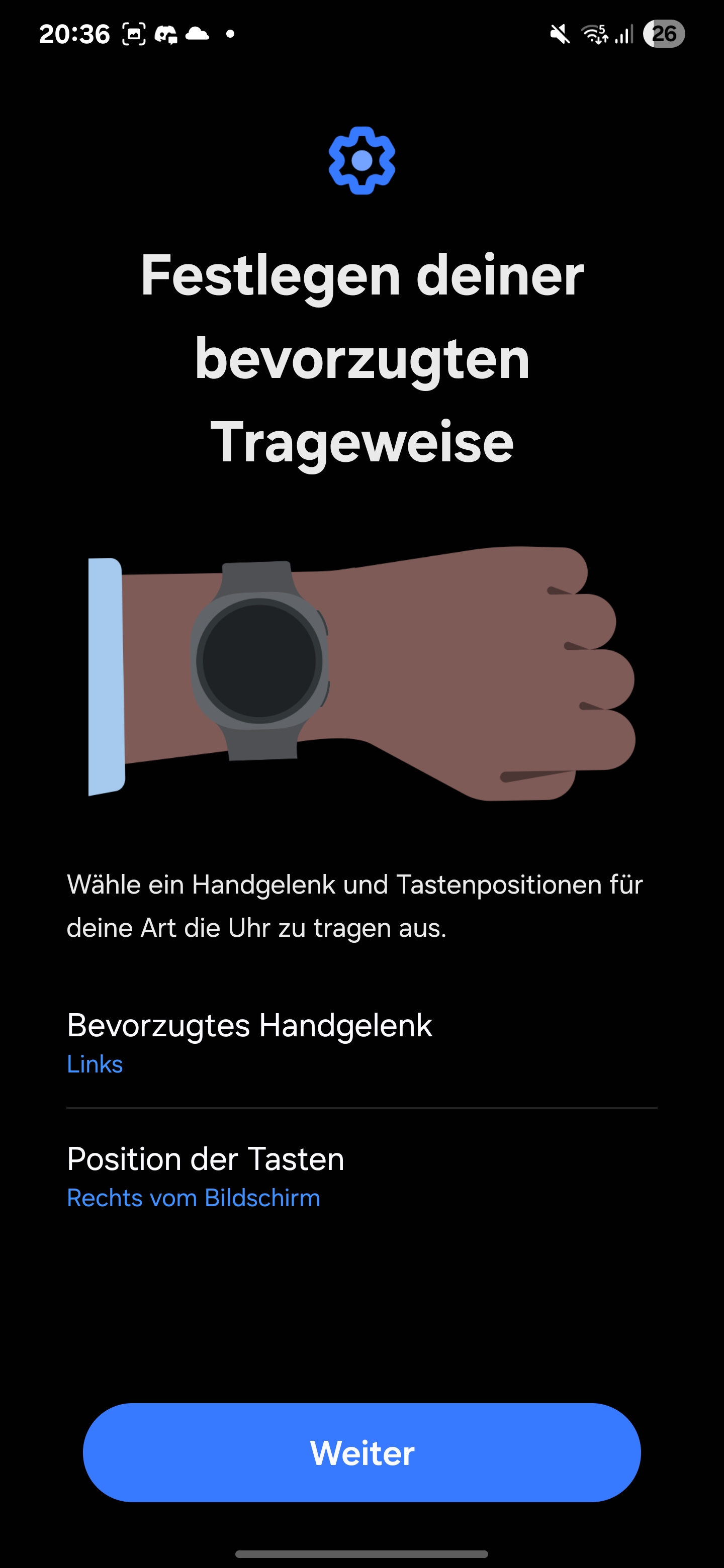Screen dimensions: 724x1568
Task: Tap the Weiter button to continue
Action: tap(361, 1452)
